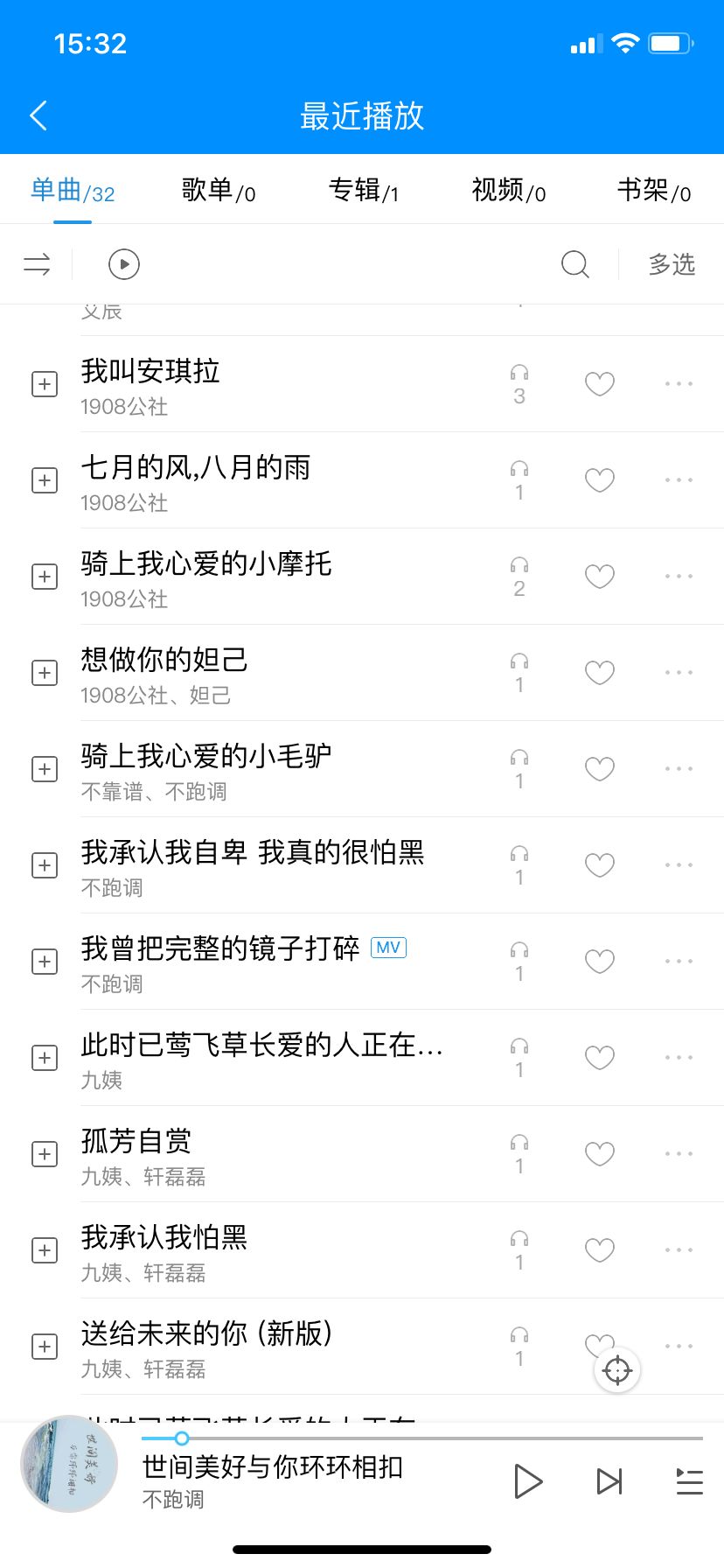
Task: Like the song 七月的风,八月的雨
Action: coord(600,480)
